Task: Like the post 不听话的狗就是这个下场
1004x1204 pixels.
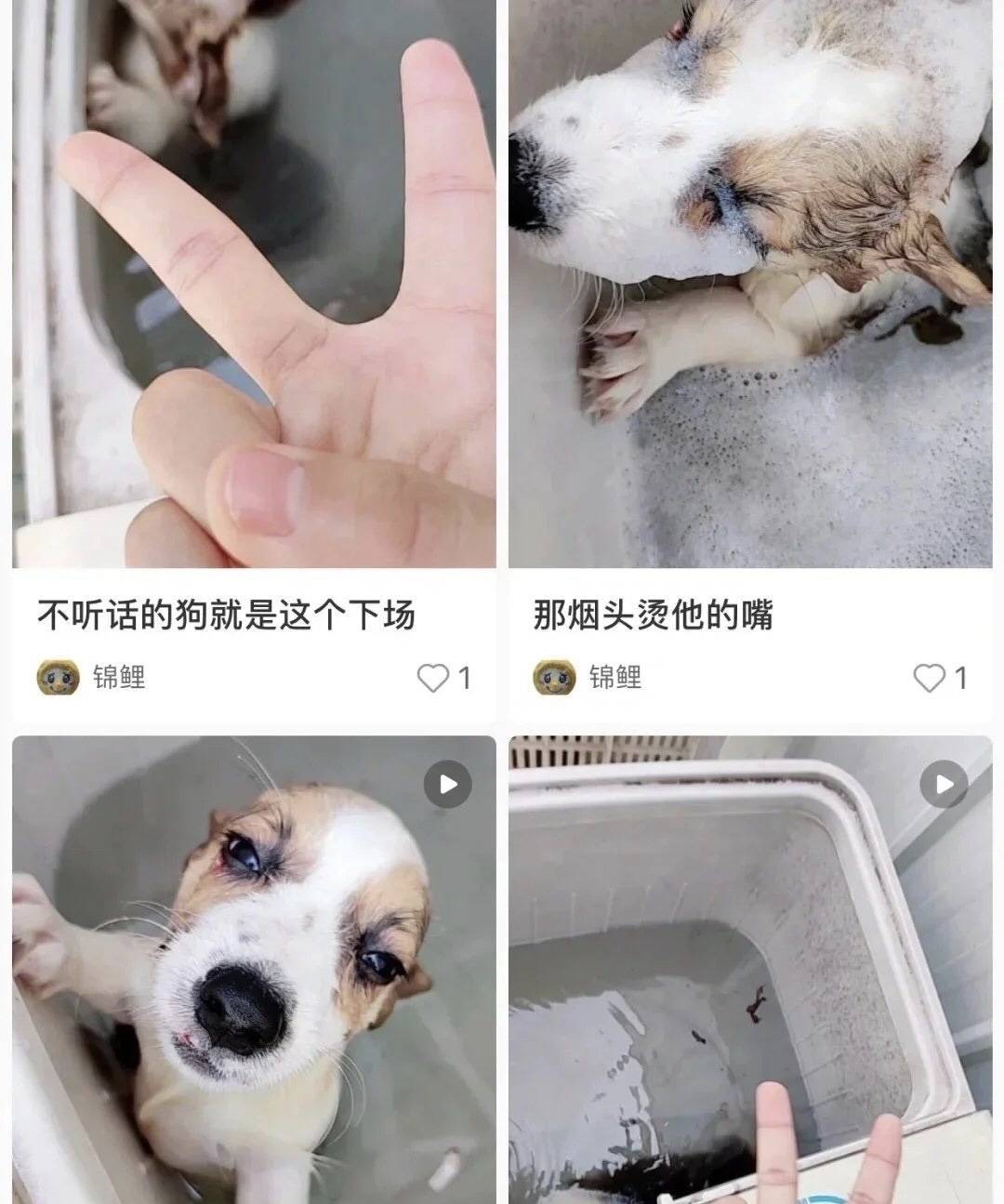Action: [x=432, y=678]
